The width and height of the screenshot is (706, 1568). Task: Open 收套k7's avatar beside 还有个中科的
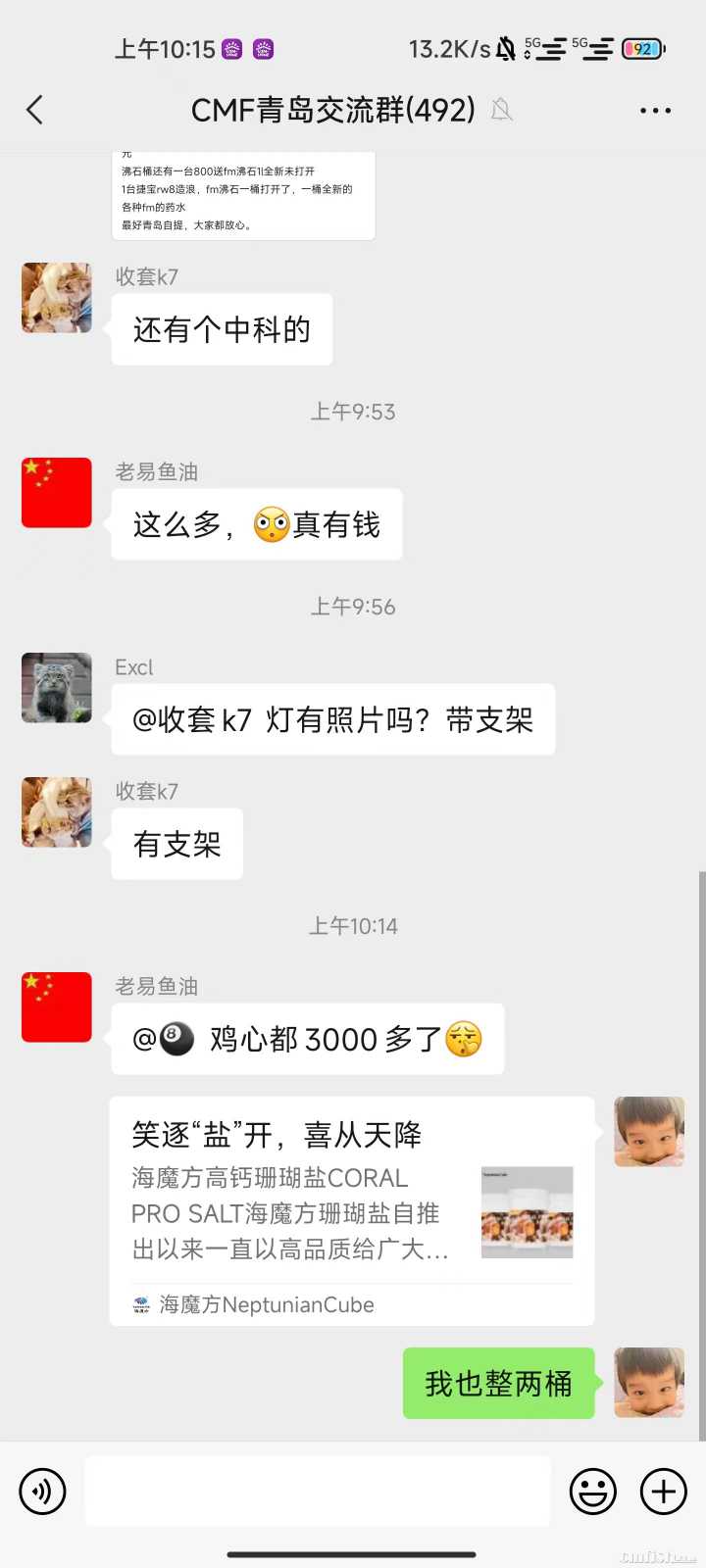tap(57, 298)
